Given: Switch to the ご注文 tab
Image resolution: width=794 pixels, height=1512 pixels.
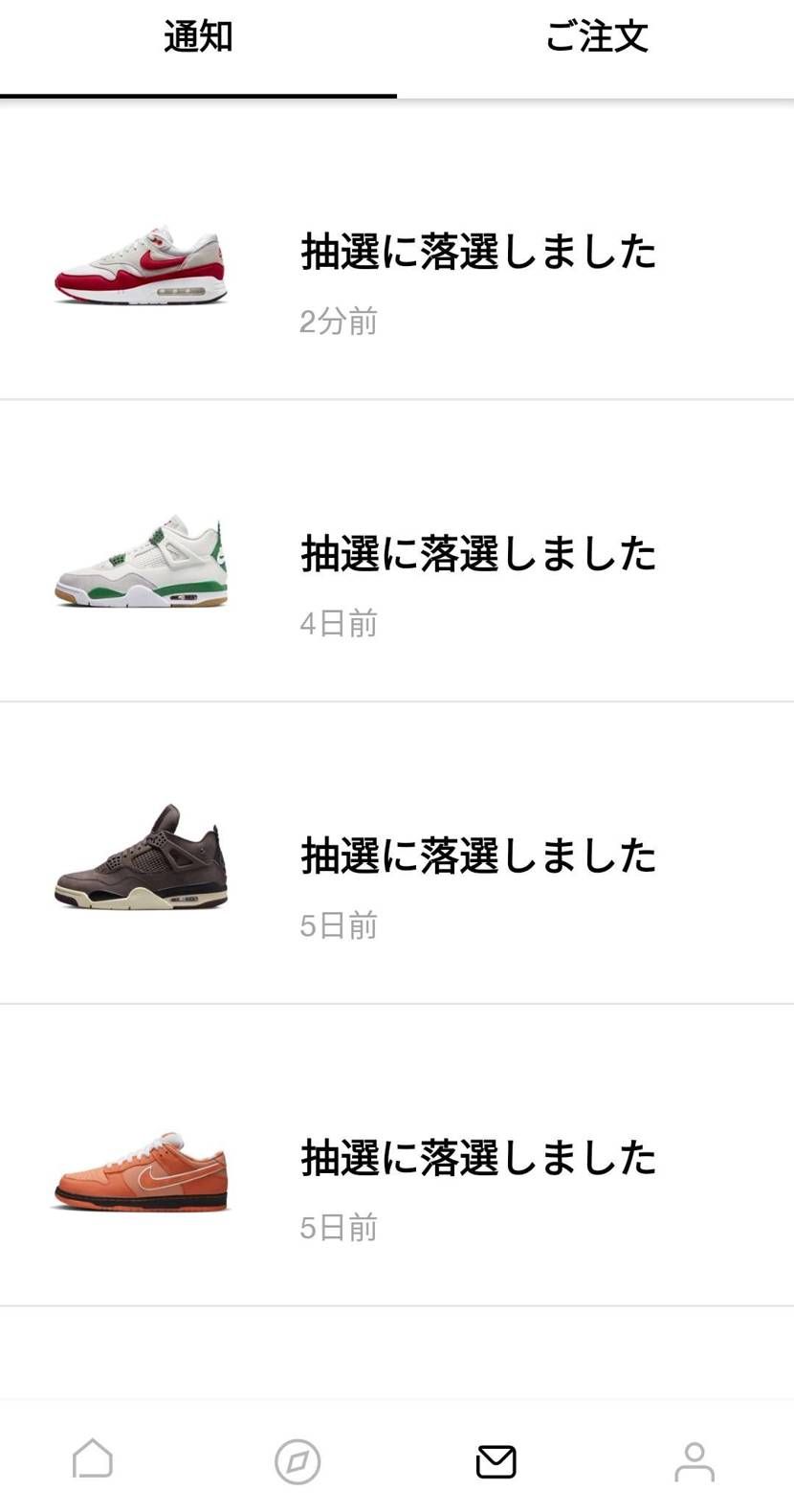Looking at the screenshot, I should click(597, 38).
